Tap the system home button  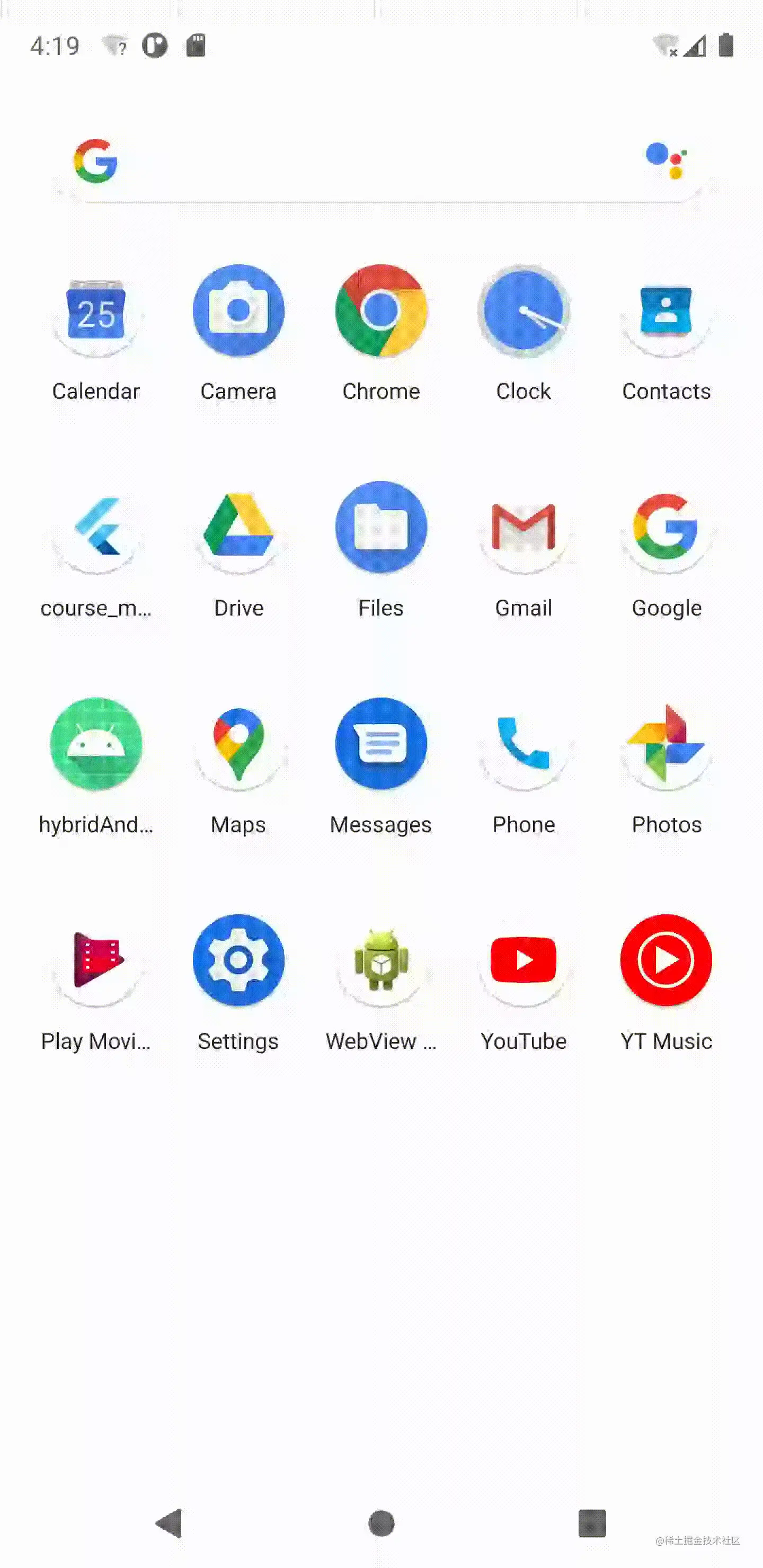[381, 1524]
